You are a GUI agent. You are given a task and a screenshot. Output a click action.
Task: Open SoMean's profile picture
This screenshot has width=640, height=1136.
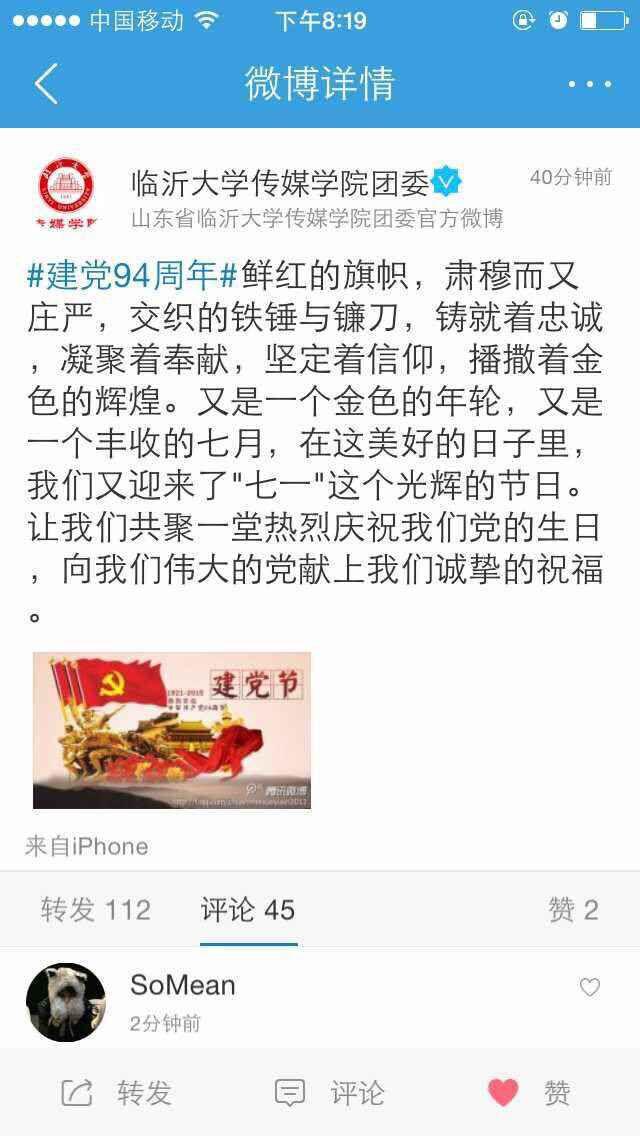pyautogui.click(x=65, y=1003)
